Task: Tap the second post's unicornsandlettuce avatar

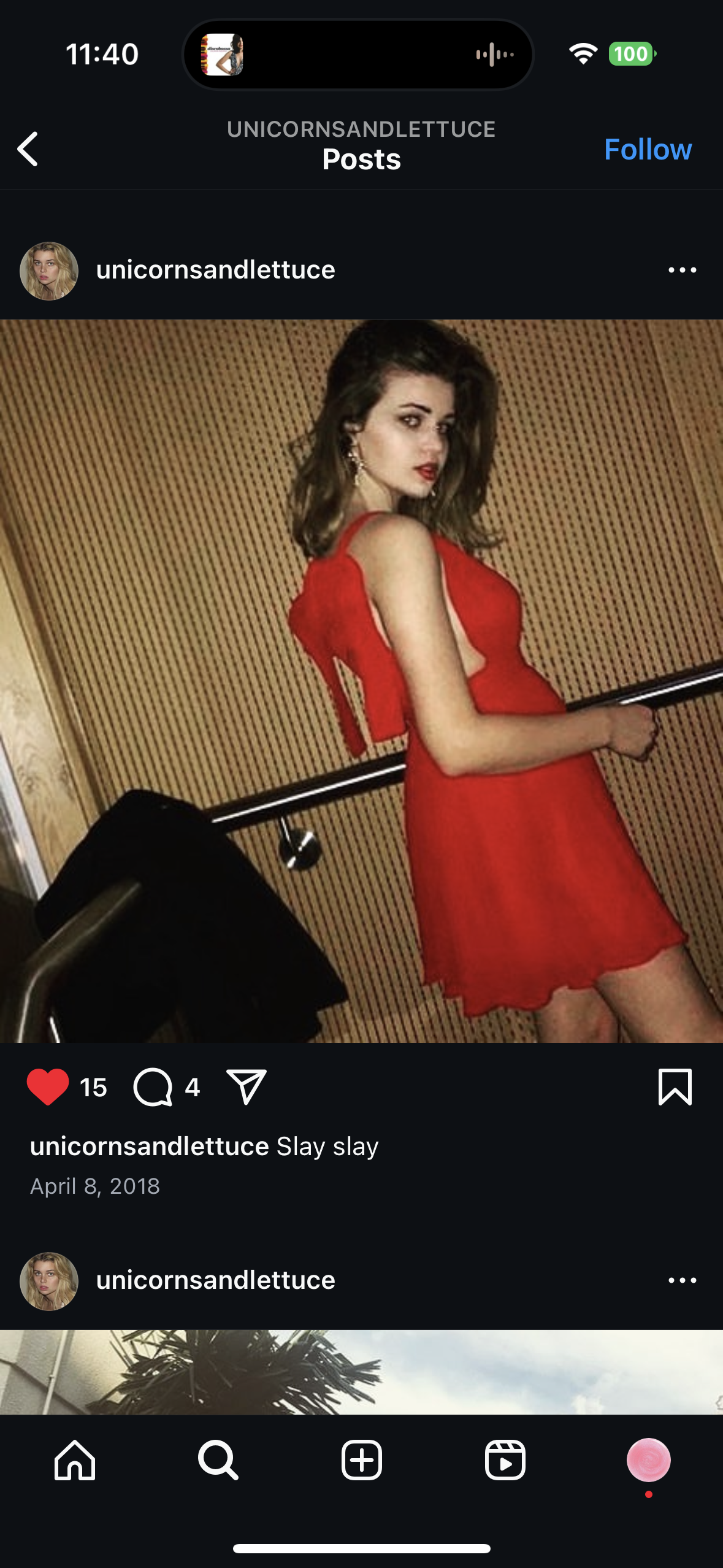Action: pyautogui.click(x=49, y=1282)
